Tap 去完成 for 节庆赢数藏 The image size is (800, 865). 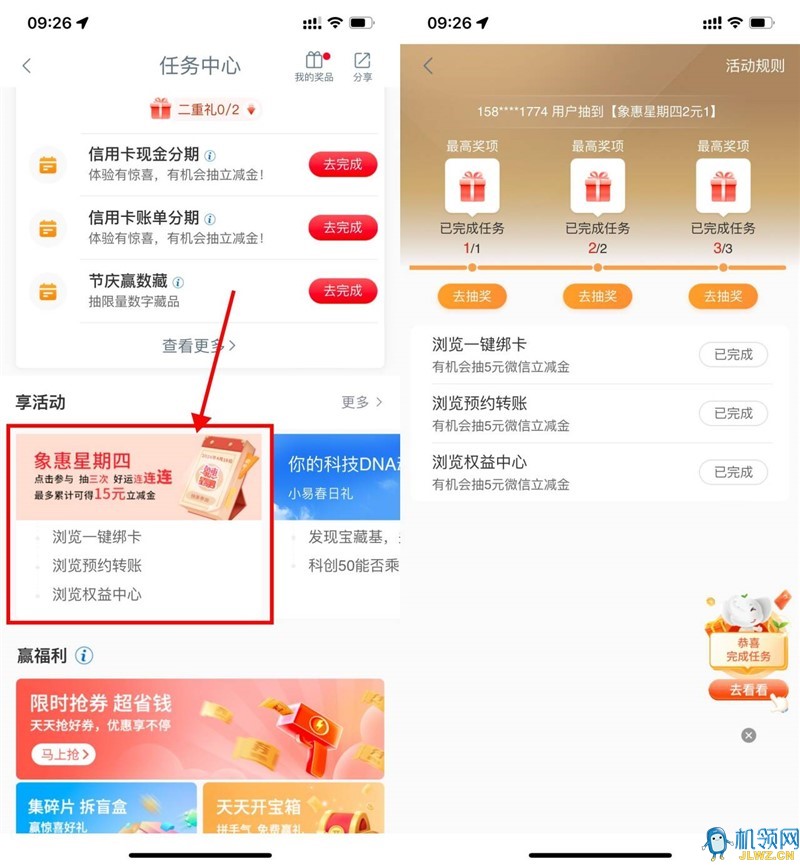[x=342, y=291]
